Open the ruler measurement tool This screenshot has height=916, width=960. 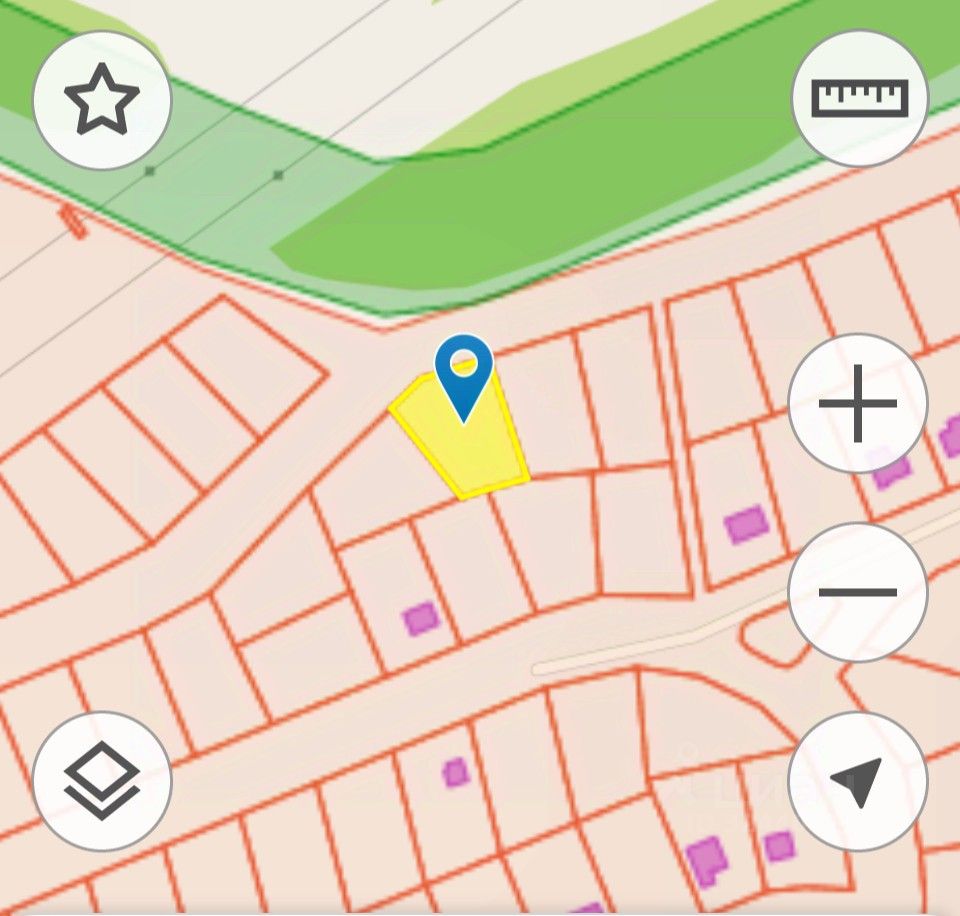tap(859, 98)
